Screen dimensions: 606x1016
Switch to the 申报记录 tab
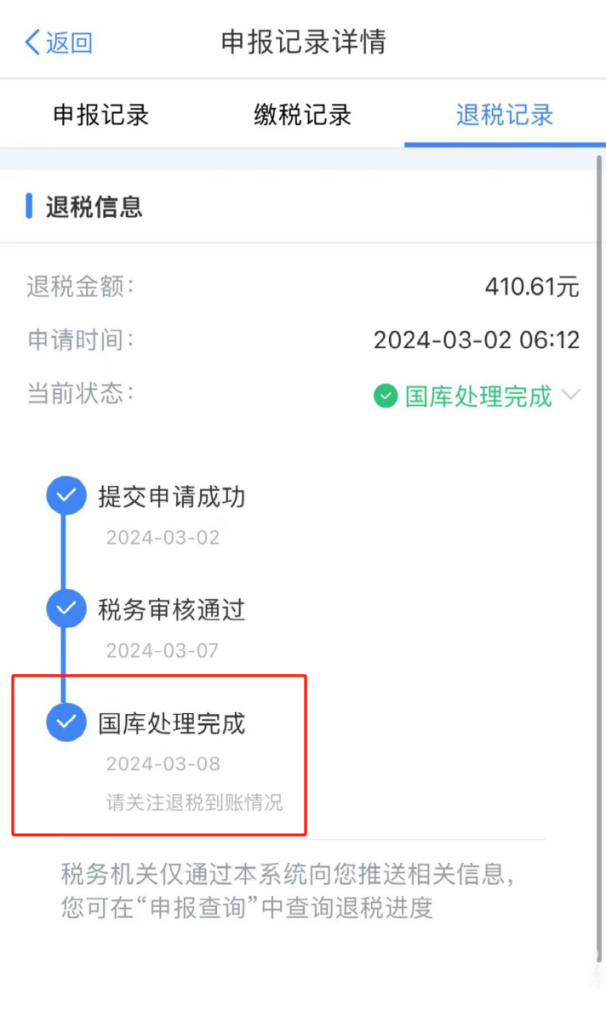pos(101,115)
